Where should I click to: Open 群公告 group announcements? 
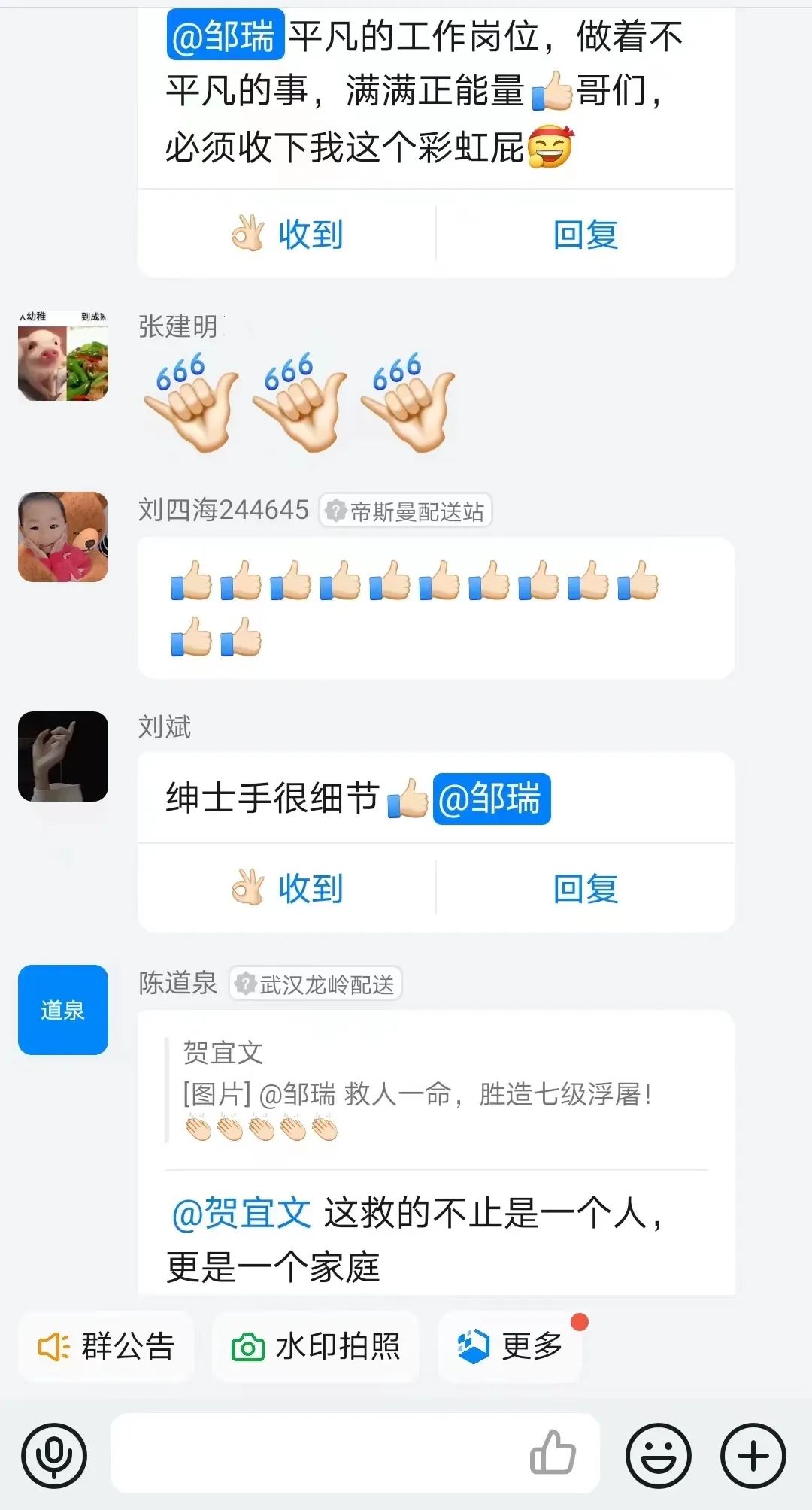(107, 1346)
